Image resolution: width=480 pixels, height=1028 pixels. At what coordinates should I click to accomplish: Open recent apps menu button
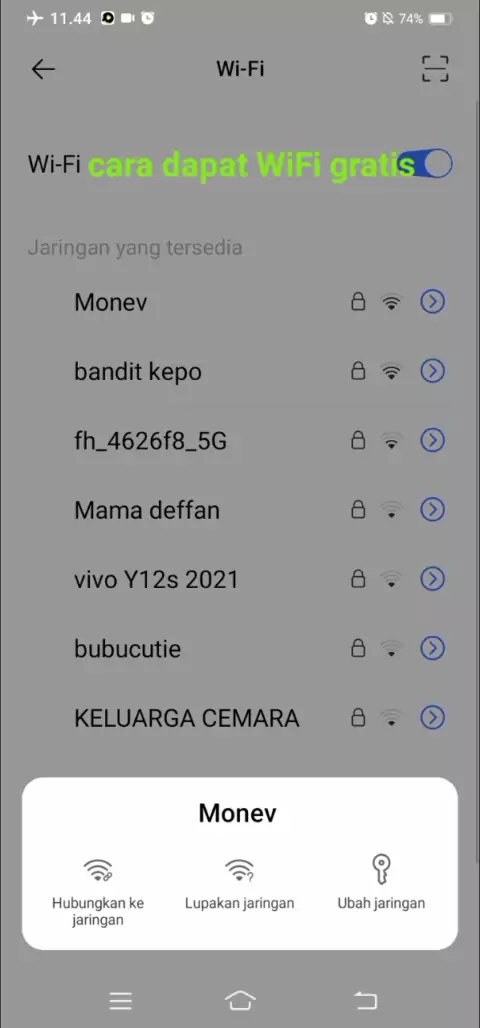(121, 1000)
